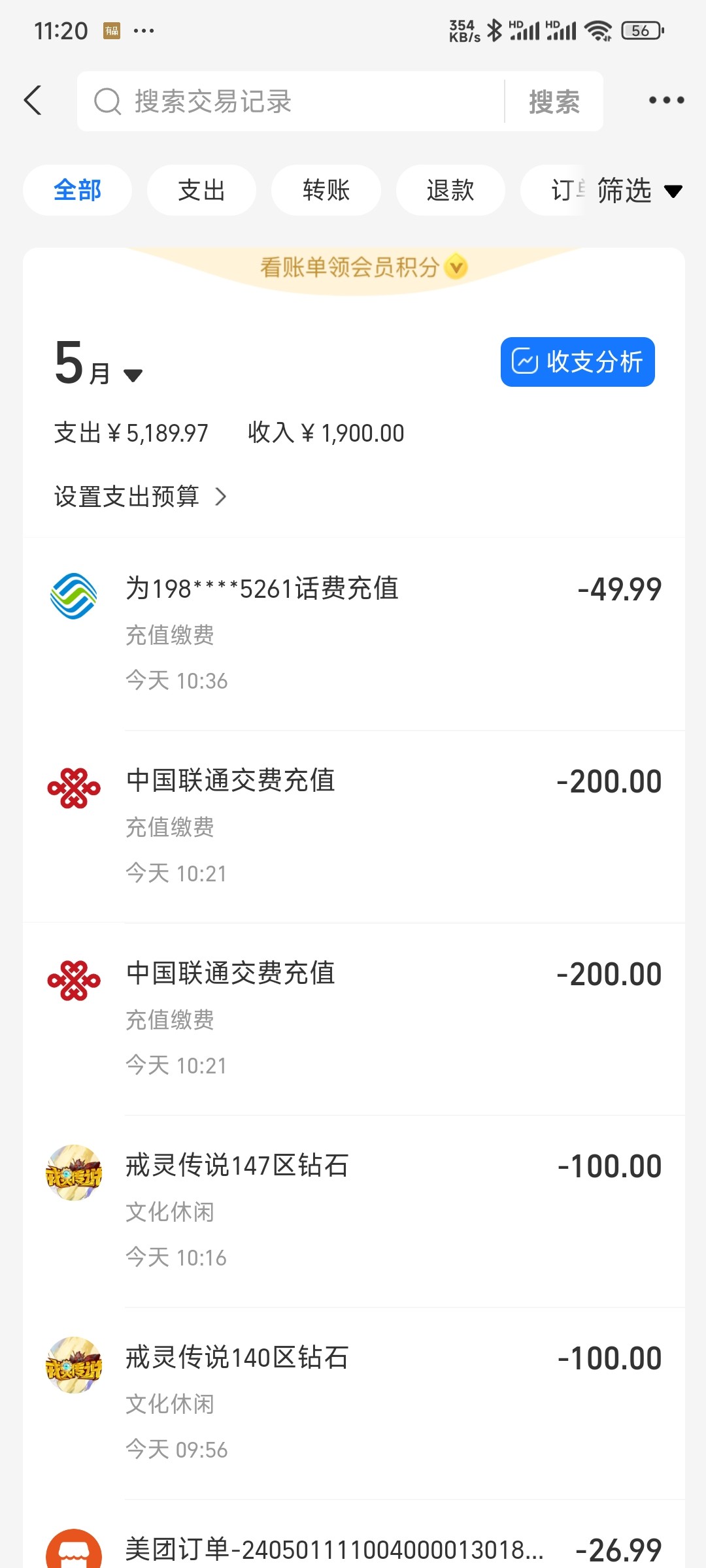Switch to the 退款 tab
The height and width of the screenshot is (1568, 706).
(x=450, y=190)
